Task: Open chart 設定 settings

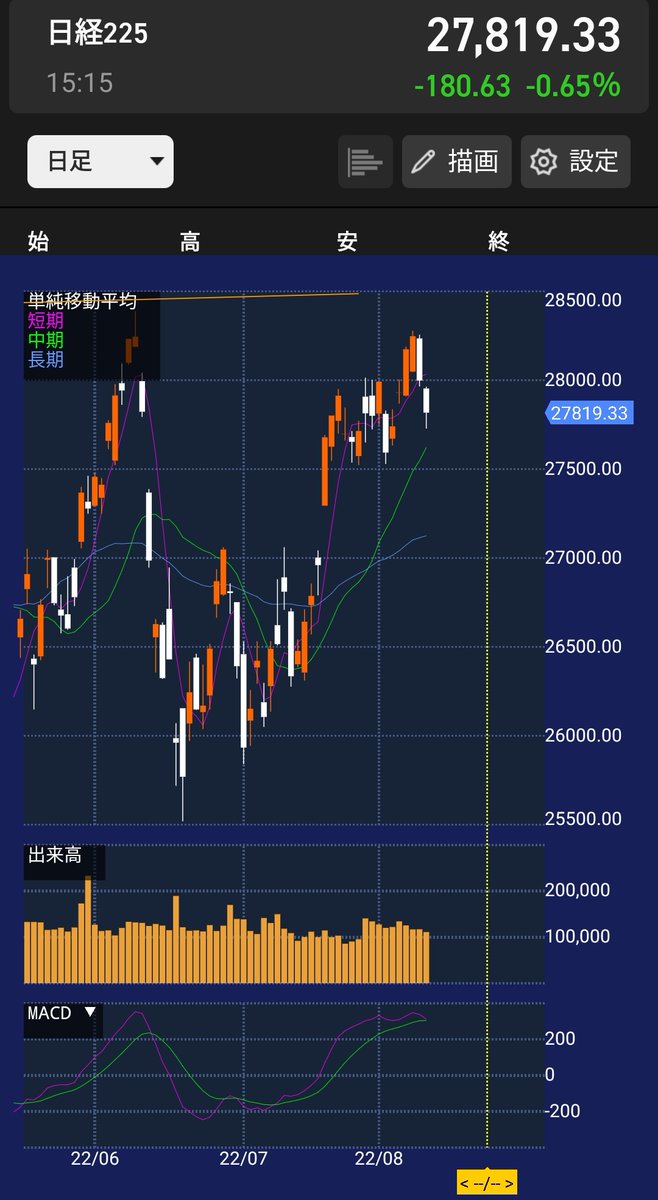Action: pyautogui.click(x=576, y=162)
